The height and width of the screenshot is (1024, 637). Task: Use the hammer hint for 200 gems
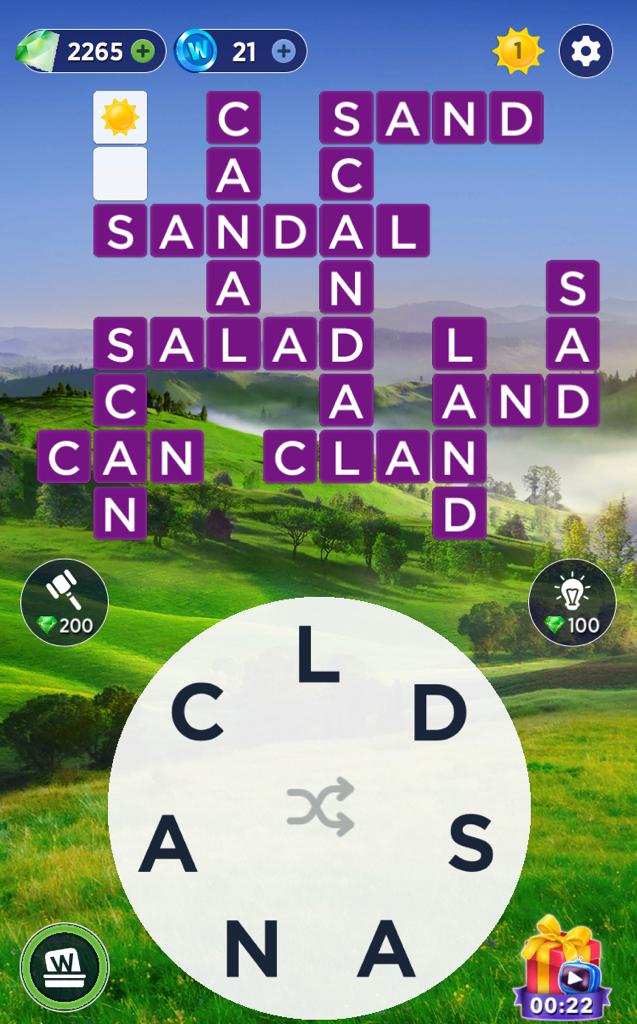65,602
